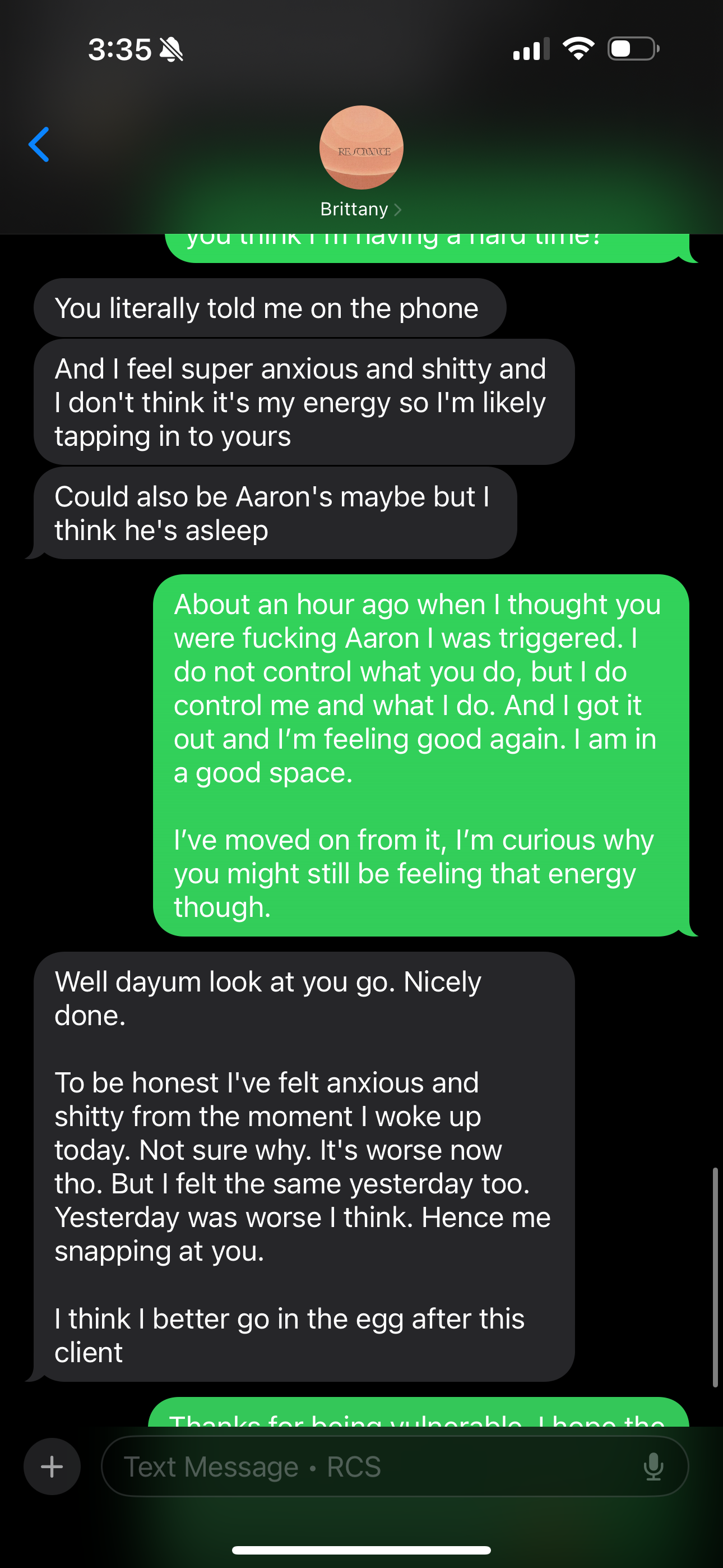Tap Brittany's profile picture
The image size is (723, 1568).
pyautogui.click(x=361, y=147)
